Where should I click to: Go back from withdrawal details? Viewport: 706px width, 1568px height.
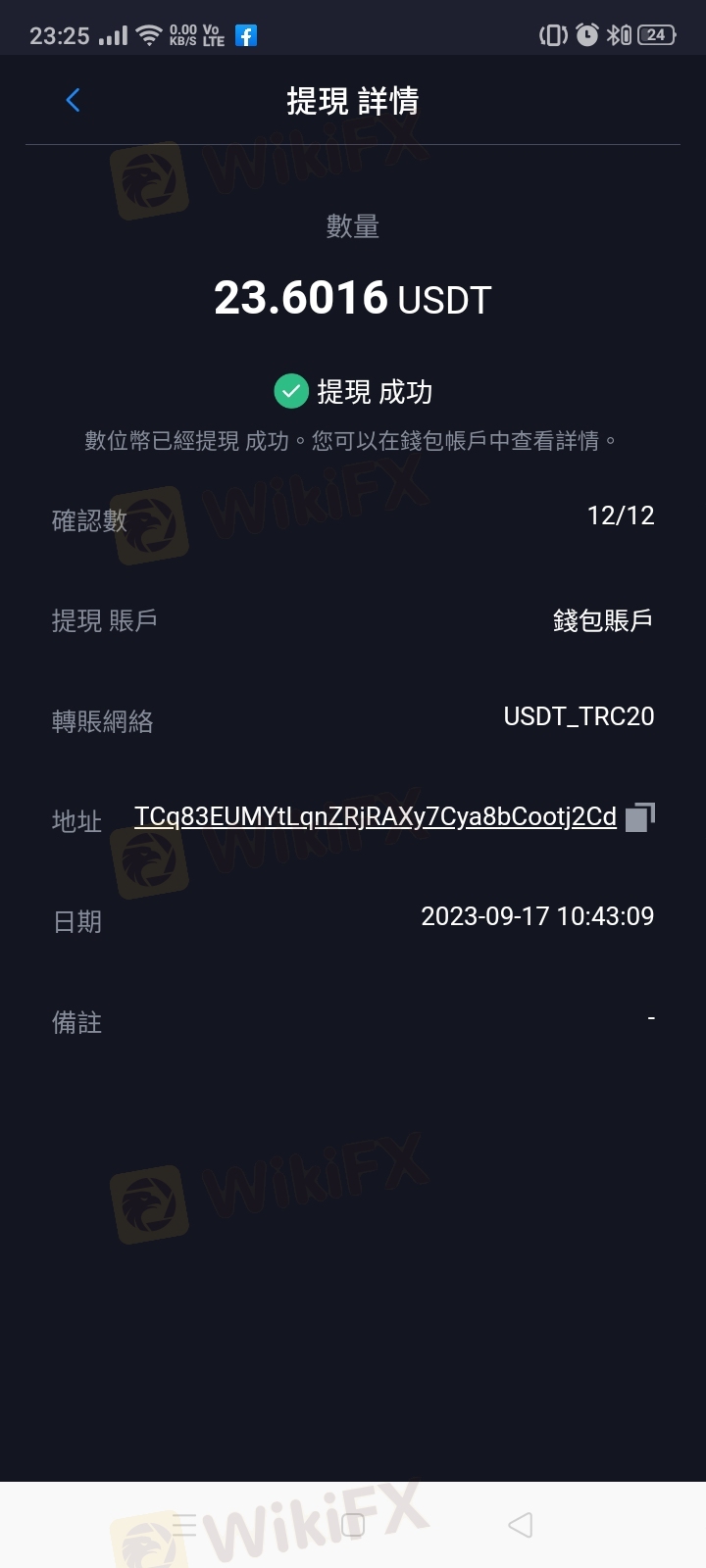pyautogui.click(x=73, y=100)
